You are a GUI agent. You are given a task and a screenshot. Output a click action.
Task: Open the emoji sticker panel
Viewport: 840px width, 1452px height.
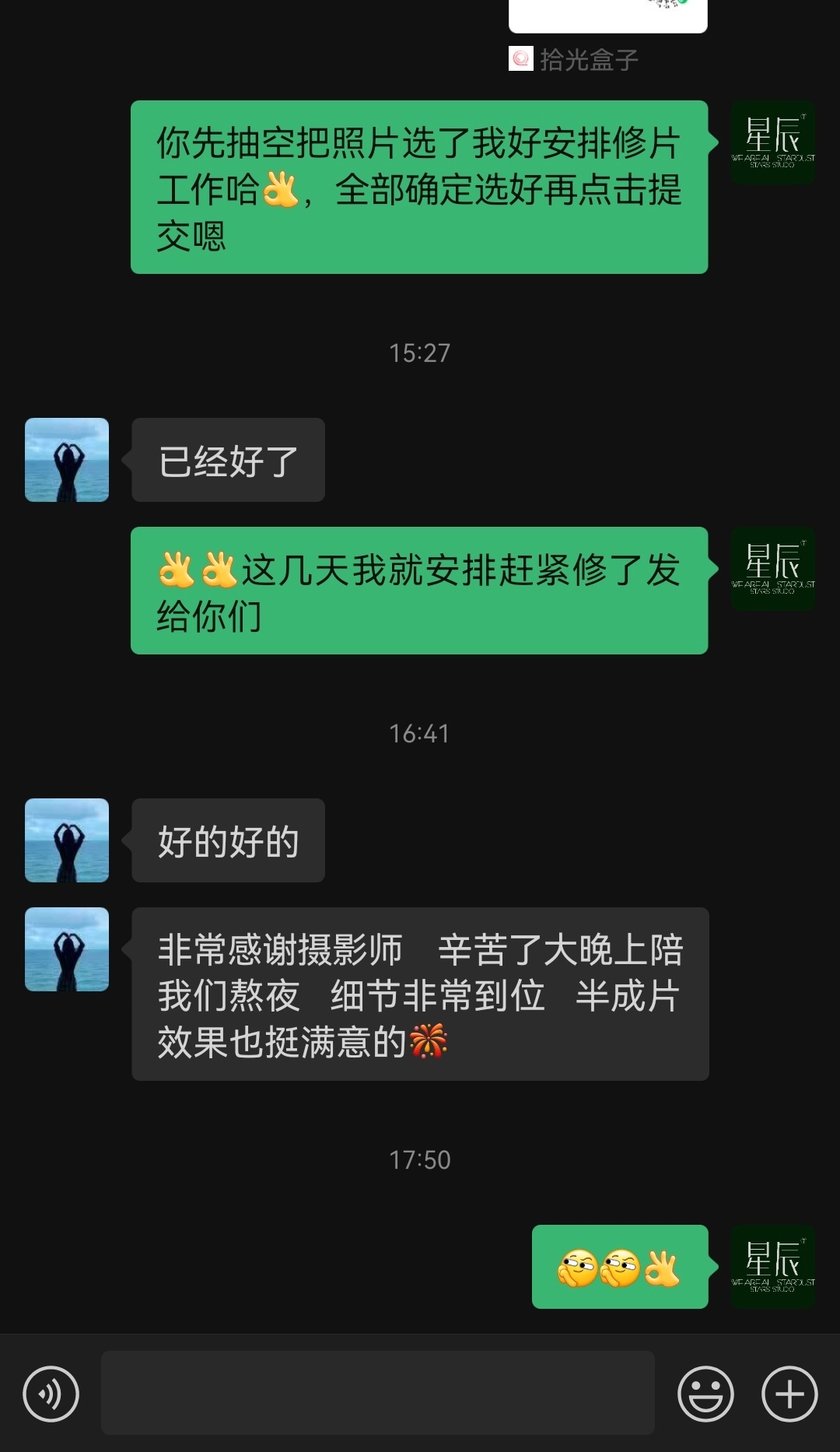[x=705, y=1394]
